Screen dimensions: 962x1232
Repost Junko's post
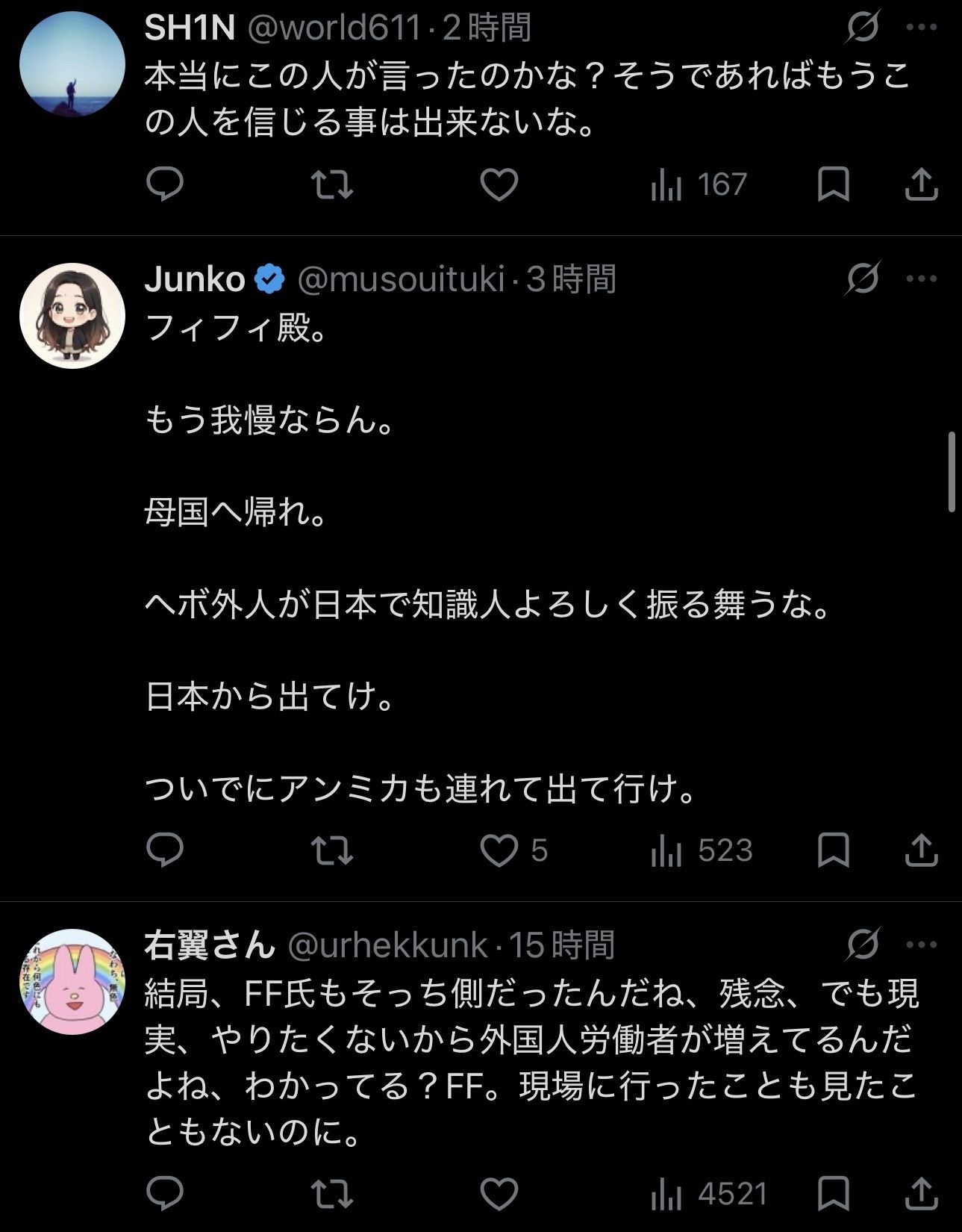click(331, 850)
